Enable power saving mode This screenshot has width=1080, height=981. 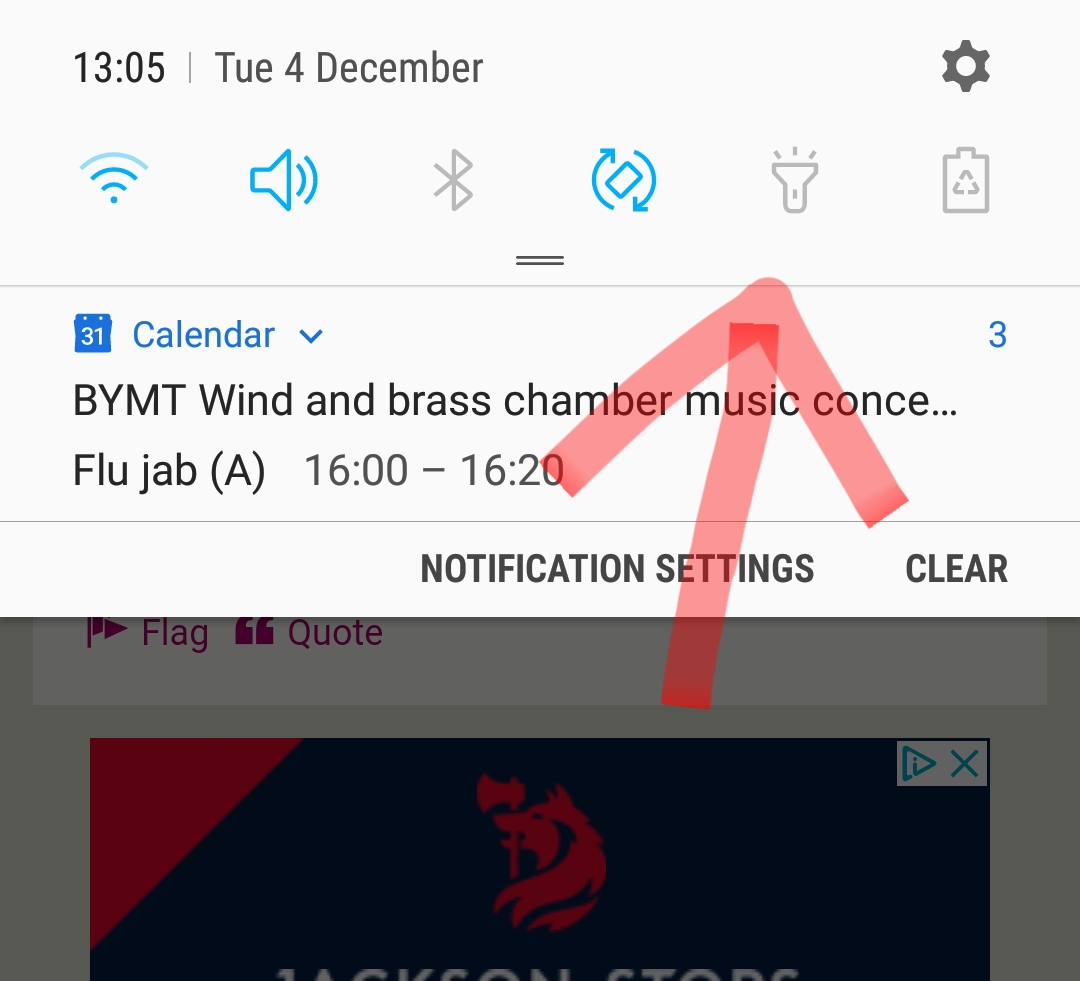point(965,181)
